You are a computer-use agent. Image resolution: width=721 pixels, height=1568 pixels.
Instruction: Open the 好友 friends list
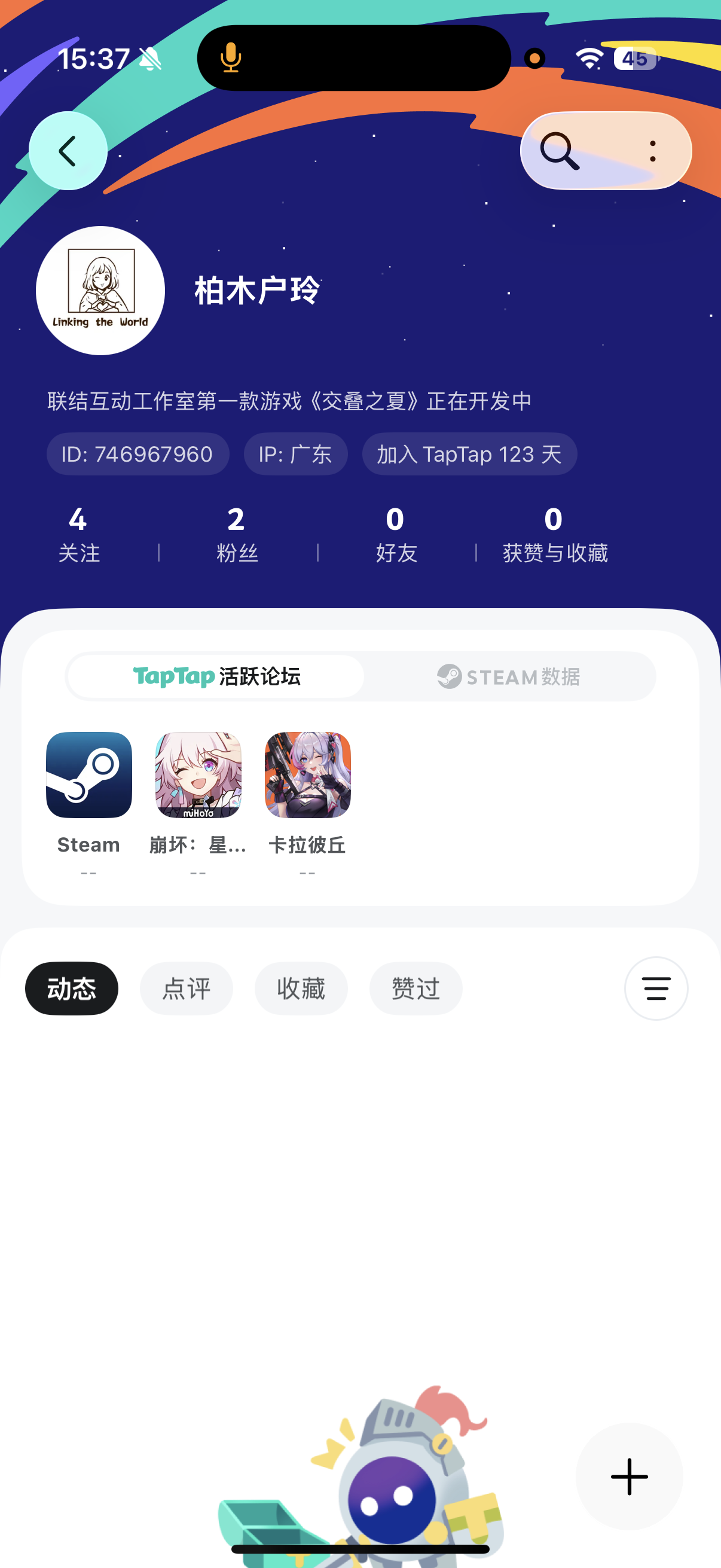click(x=396, y=534)
